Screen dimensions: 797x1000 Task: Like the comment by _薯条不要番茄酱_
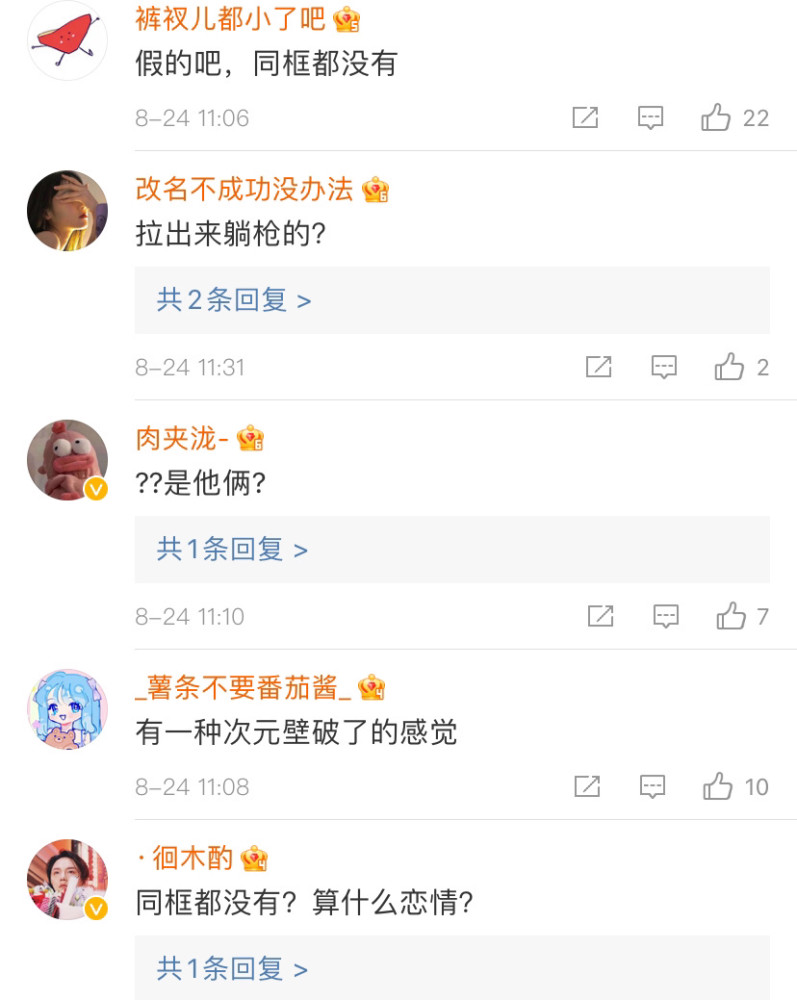pyautogui.click(x=718, y=787)
